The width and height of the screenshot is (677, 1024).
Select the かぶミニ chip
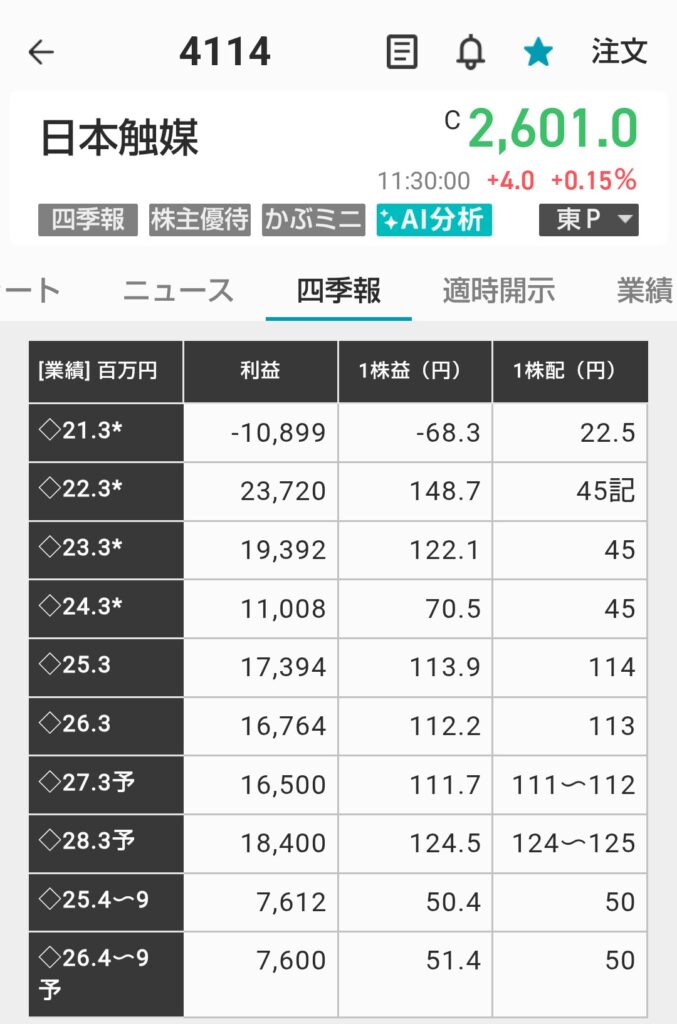(313, 219)
